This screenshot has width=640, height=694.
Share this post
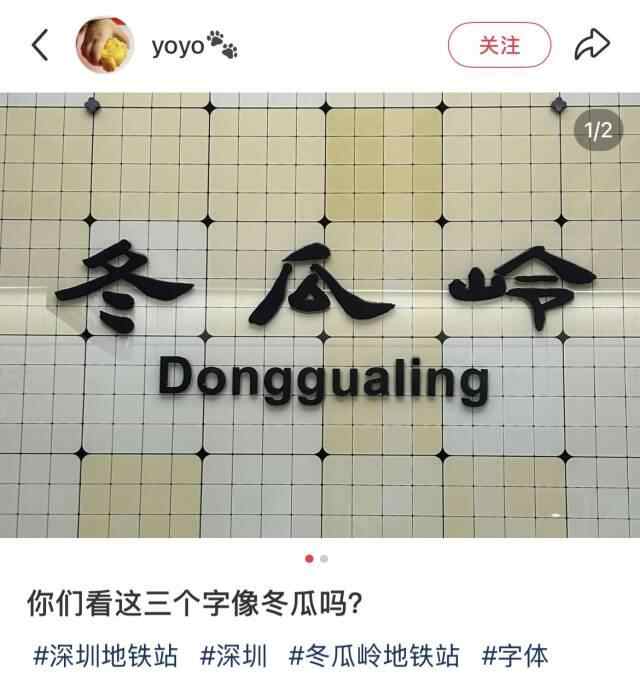coord(592,45)
